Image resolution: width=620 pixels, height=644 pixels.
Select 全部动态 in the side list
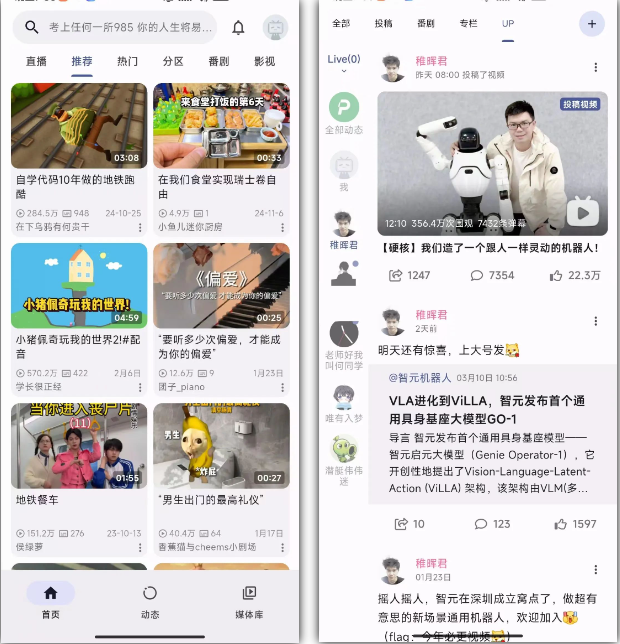pyautogui.click(x=344, y=113)
